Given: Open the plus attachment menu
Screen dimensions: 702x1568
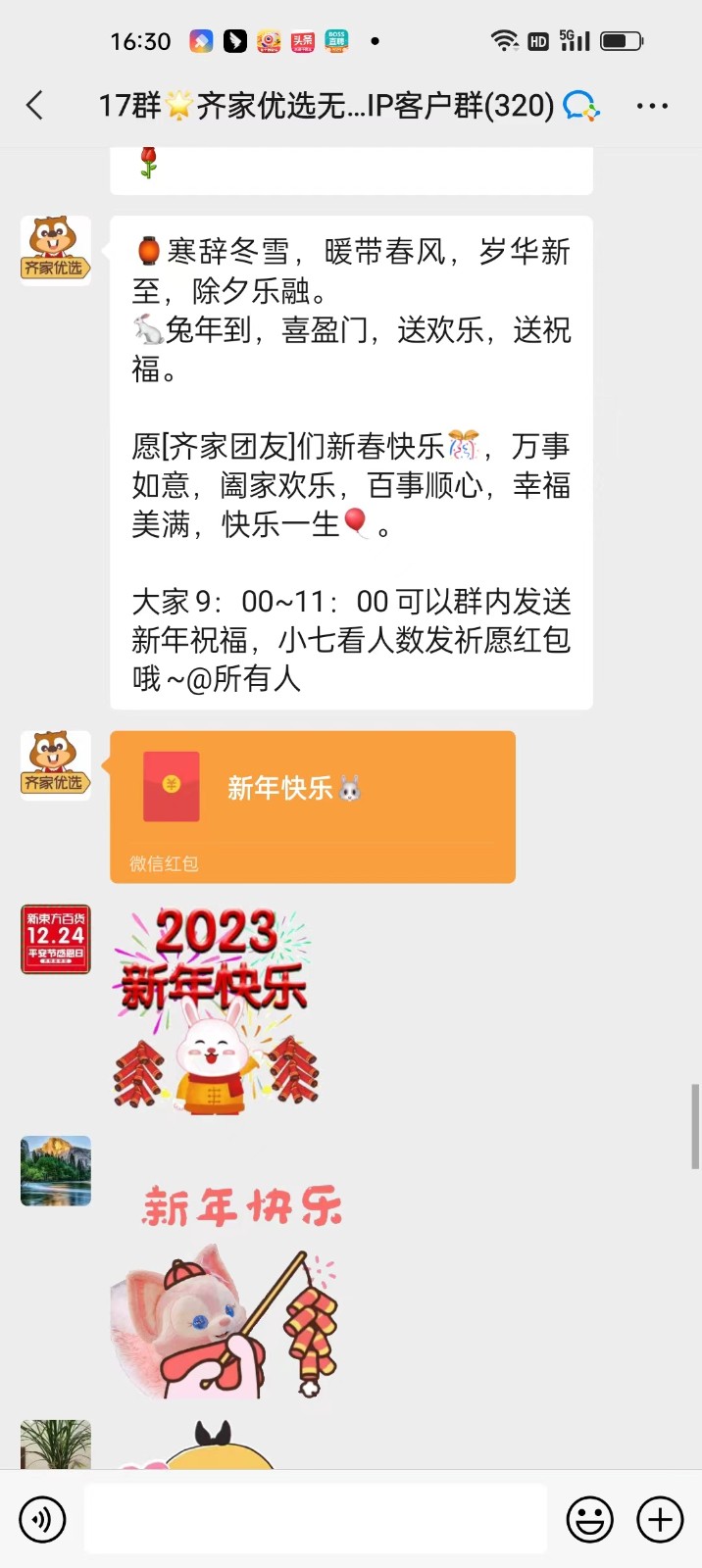Looking at the screenshot, I should click(660, 1519).
